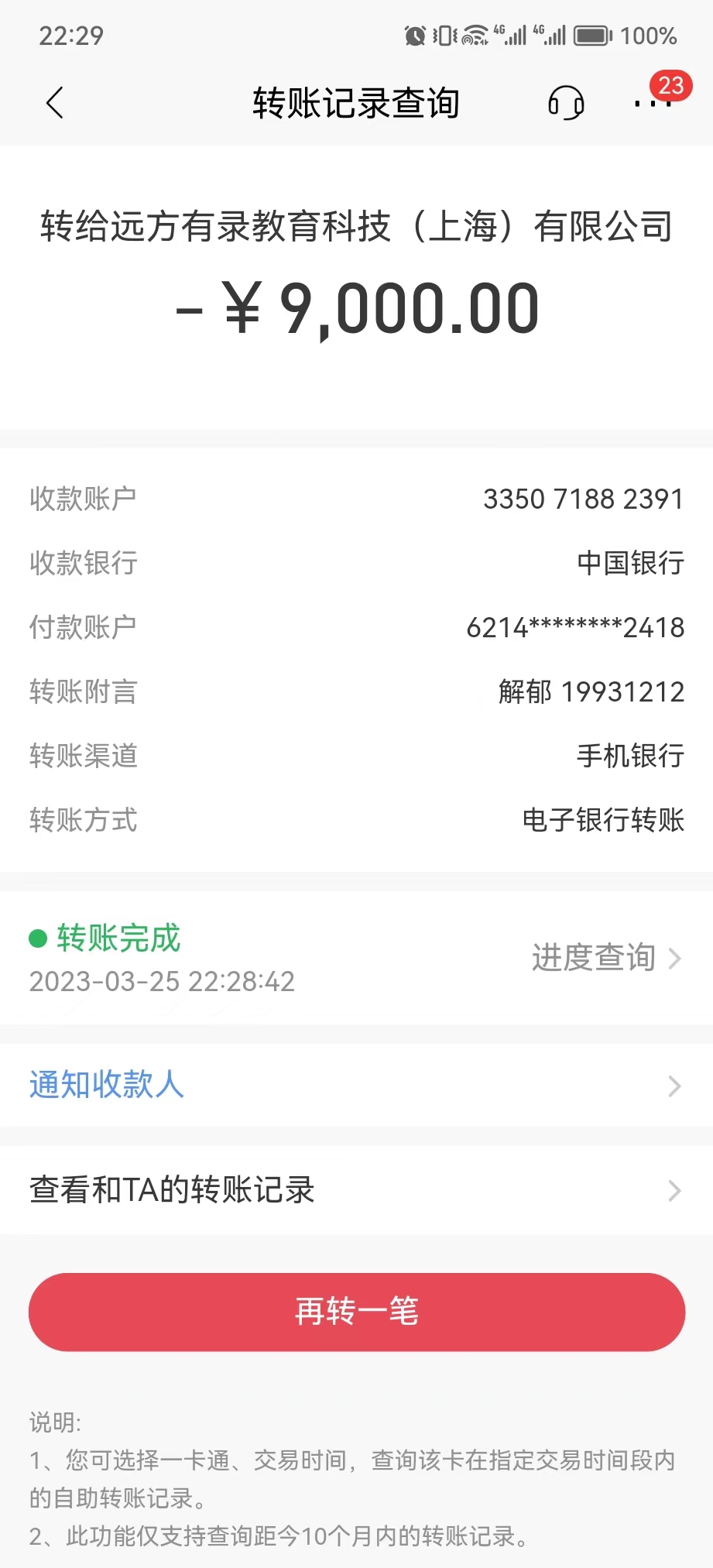713x1568 pixels.
Task: Open customer service headset icon
Action: [x=566, y=103]
